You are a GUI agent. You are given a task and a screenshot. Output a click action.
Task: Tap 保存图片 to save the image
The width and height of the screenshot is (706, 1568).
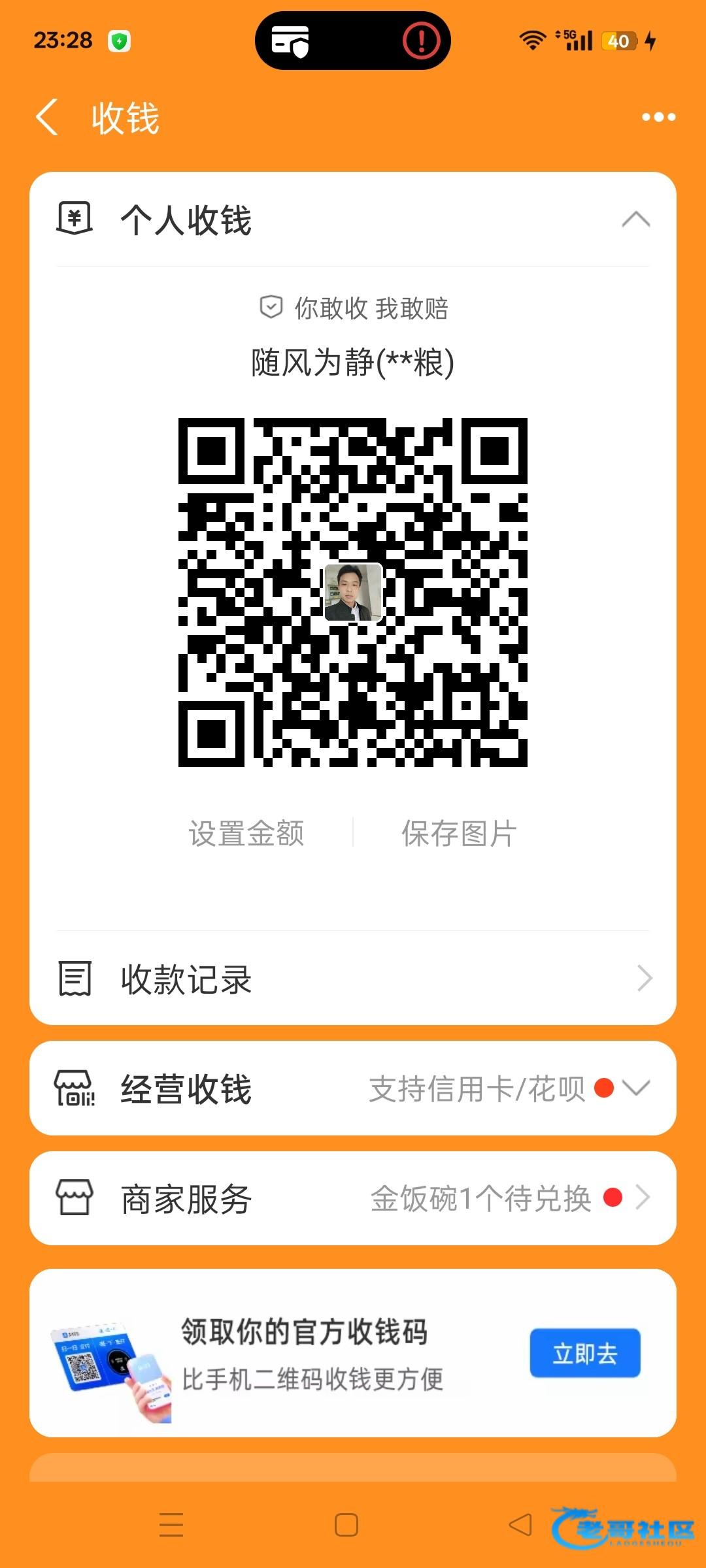point(459,833)
